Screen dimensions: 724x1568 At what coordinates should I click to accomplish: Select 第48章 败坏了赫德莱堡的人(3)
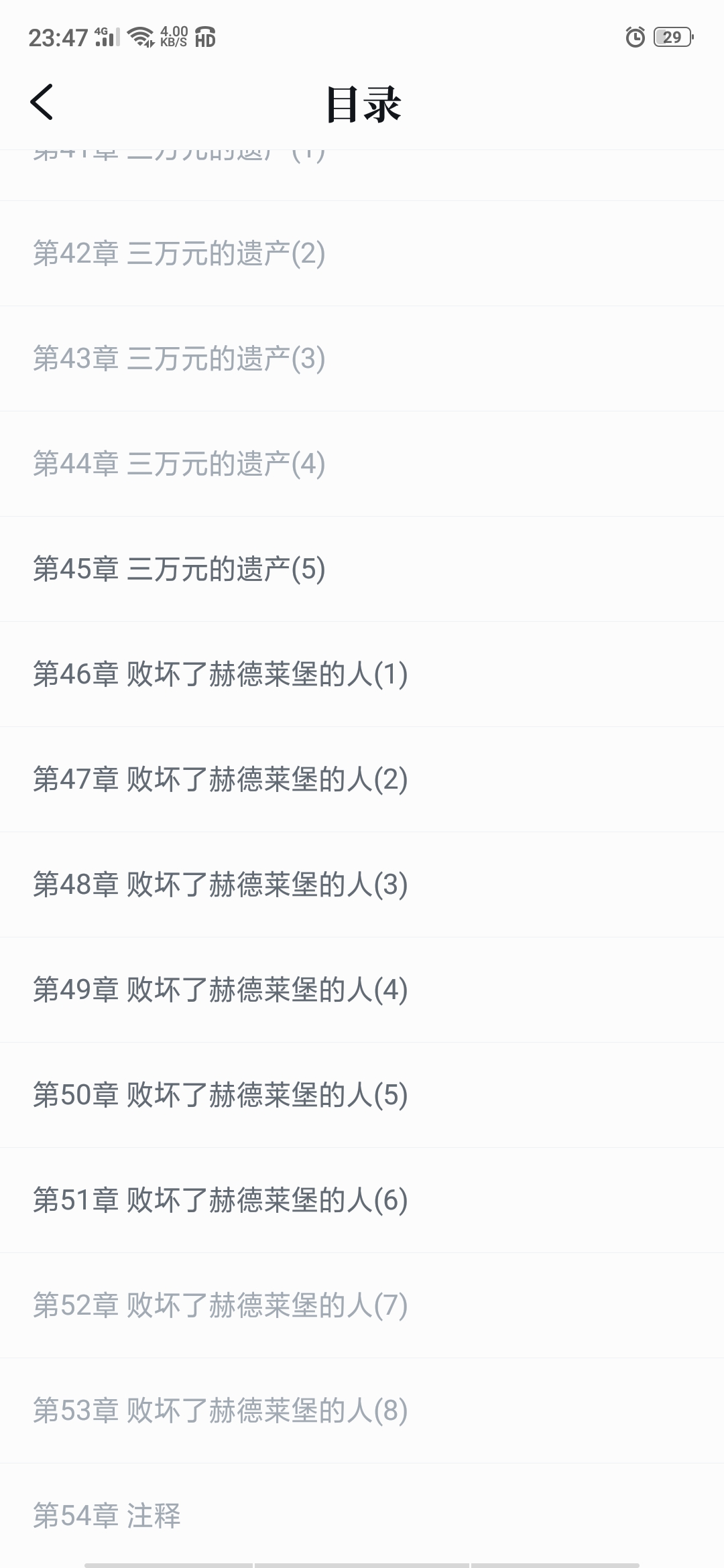pyautogui.click(x=362, y=885)
